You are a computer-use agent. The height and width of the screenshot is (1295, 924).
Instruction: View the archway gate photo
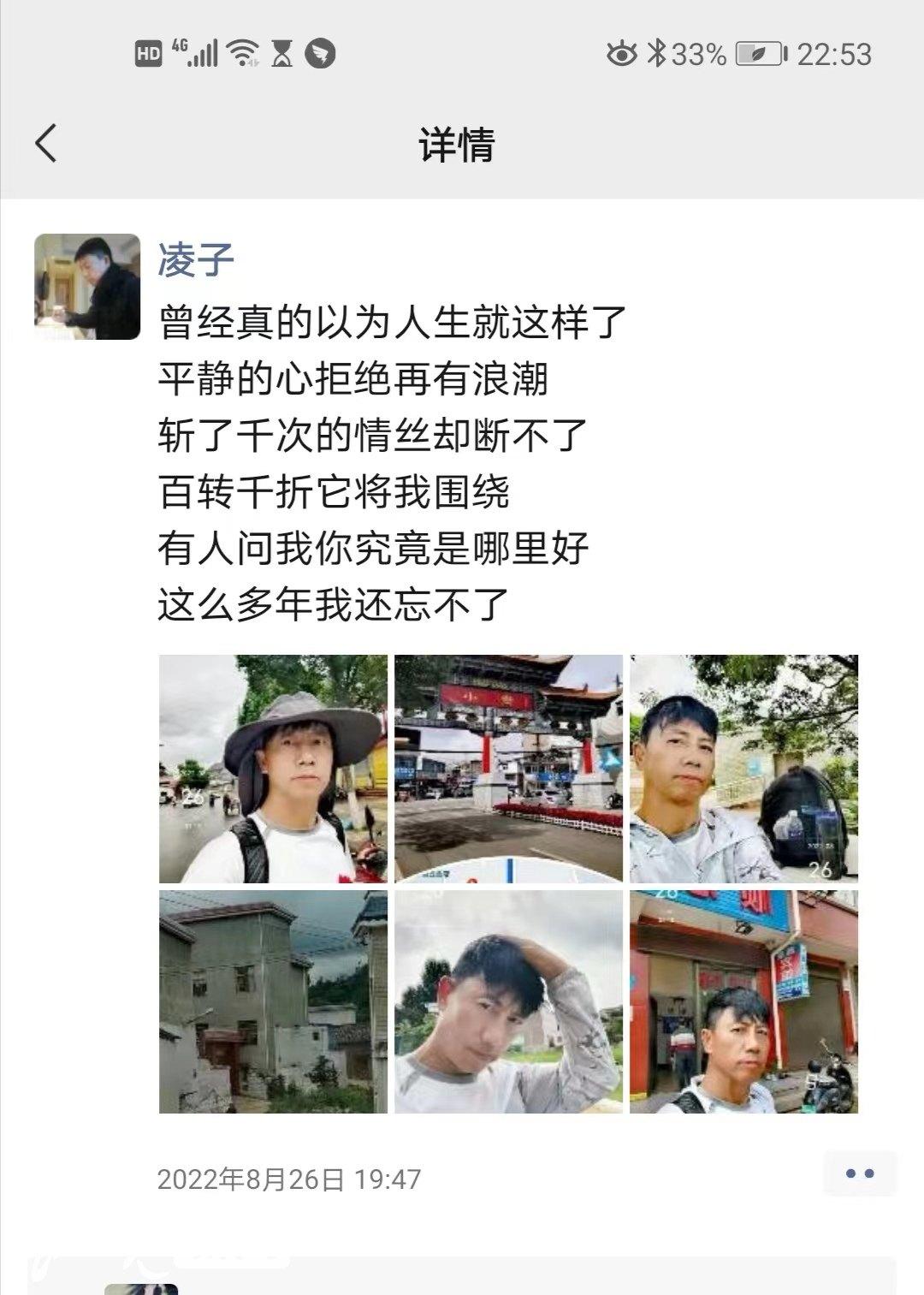pos(508,769)
